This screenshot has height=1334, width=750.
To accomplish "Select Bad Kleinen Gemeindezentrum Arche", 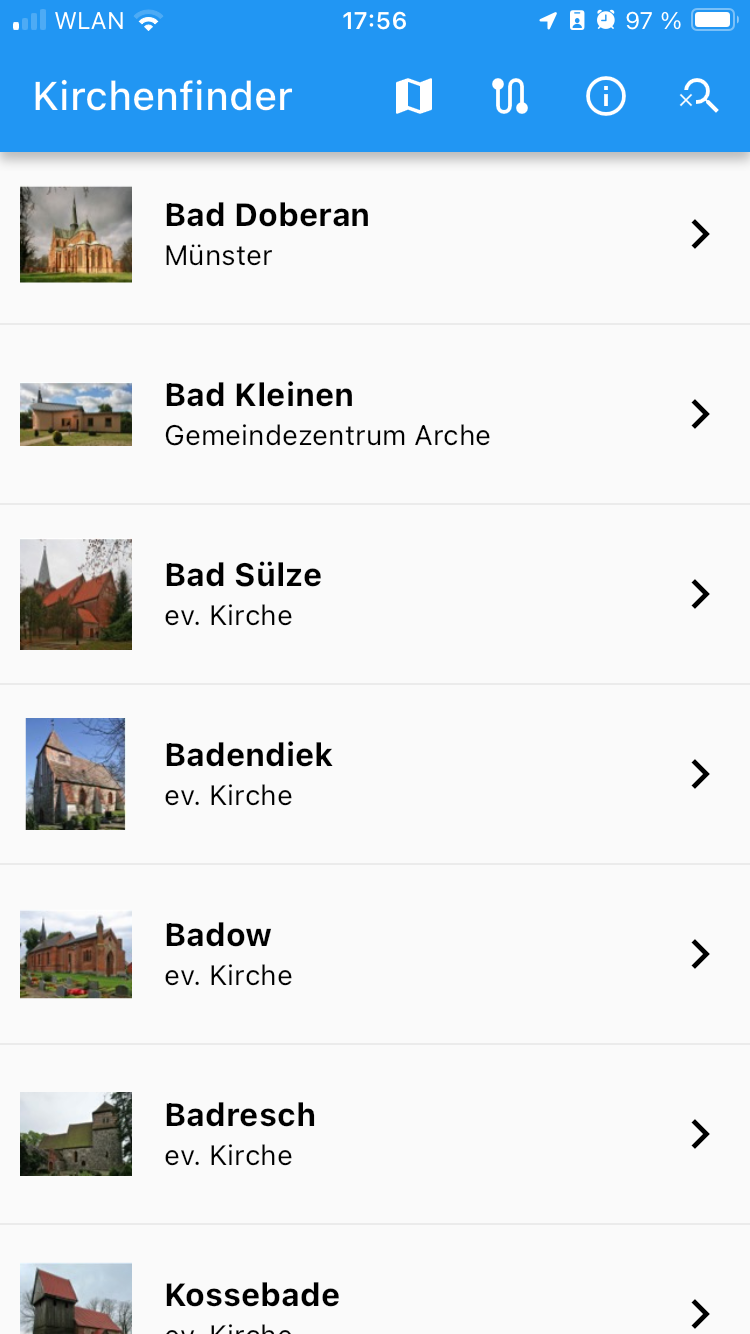I will coord(374,415).
